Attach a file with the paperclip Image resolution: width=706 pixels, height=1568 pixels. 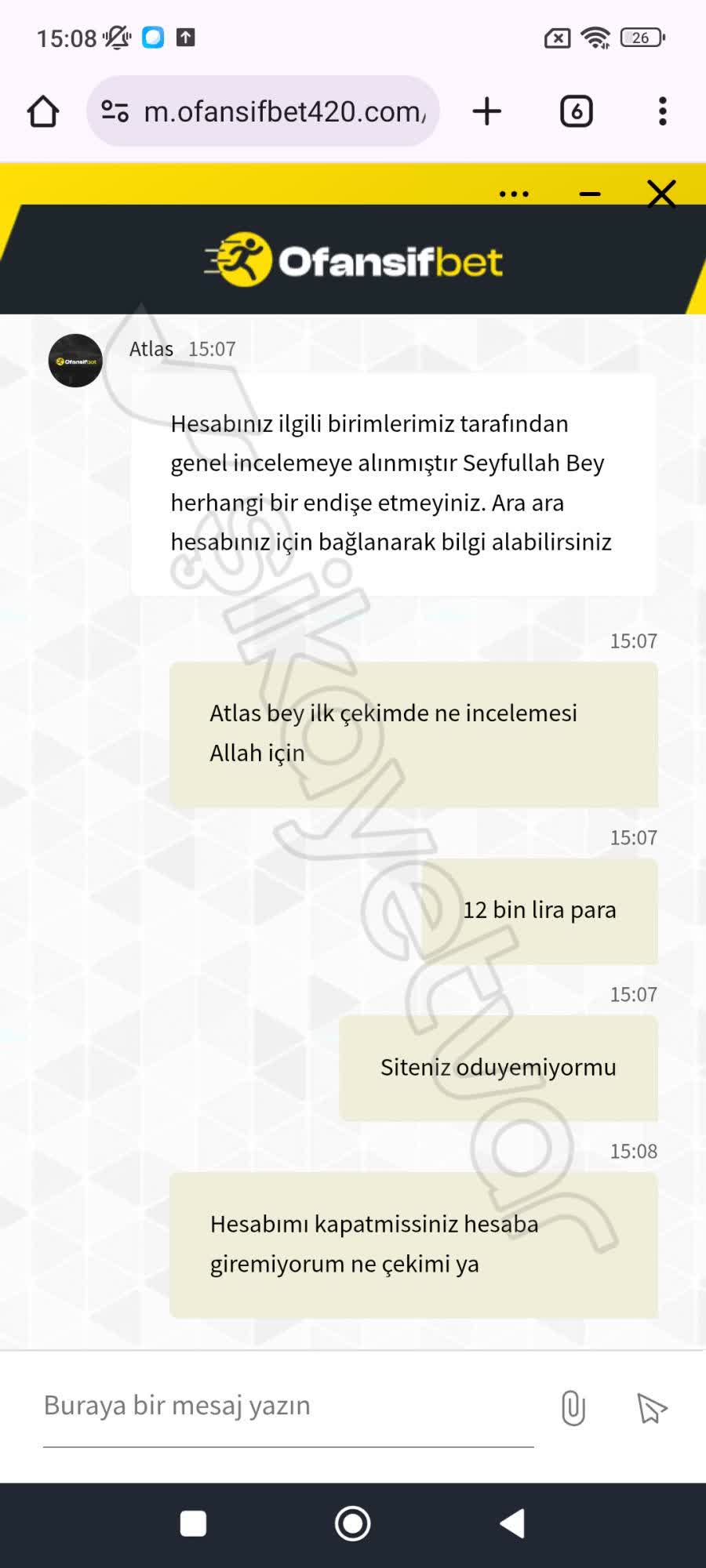point(573,1408)
